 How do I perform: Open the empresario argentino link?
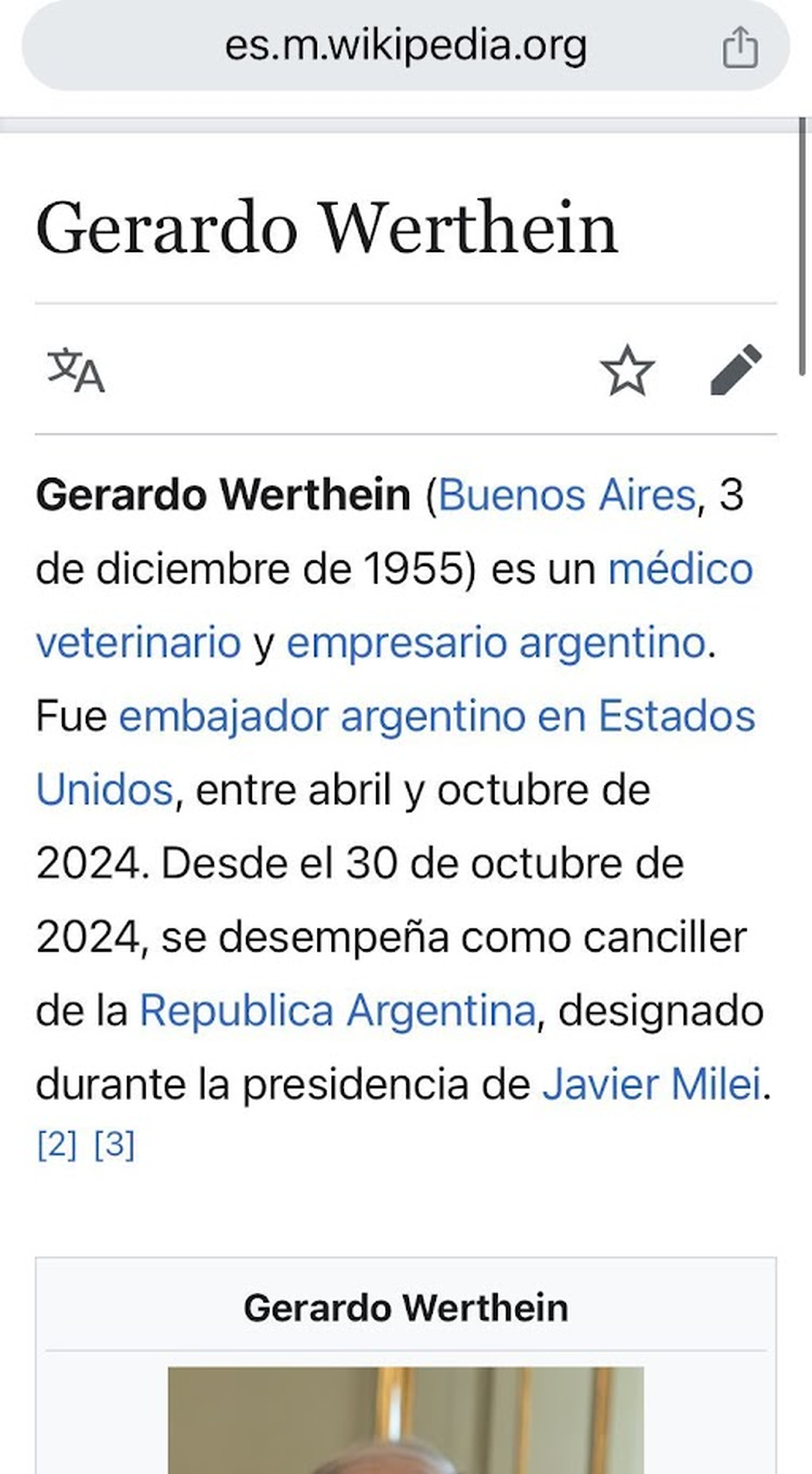pyautogui.click(x=496, y=643)
